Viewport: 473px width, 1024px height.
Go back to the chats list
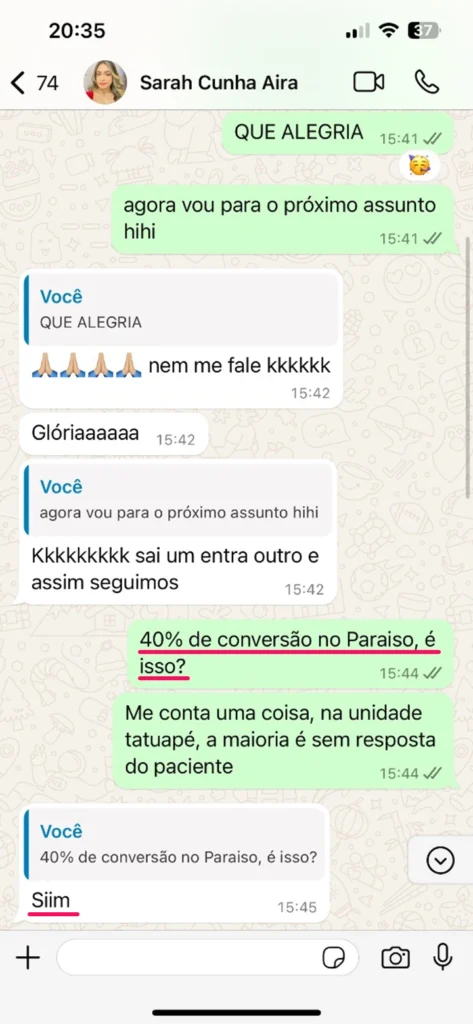(34, 82)
